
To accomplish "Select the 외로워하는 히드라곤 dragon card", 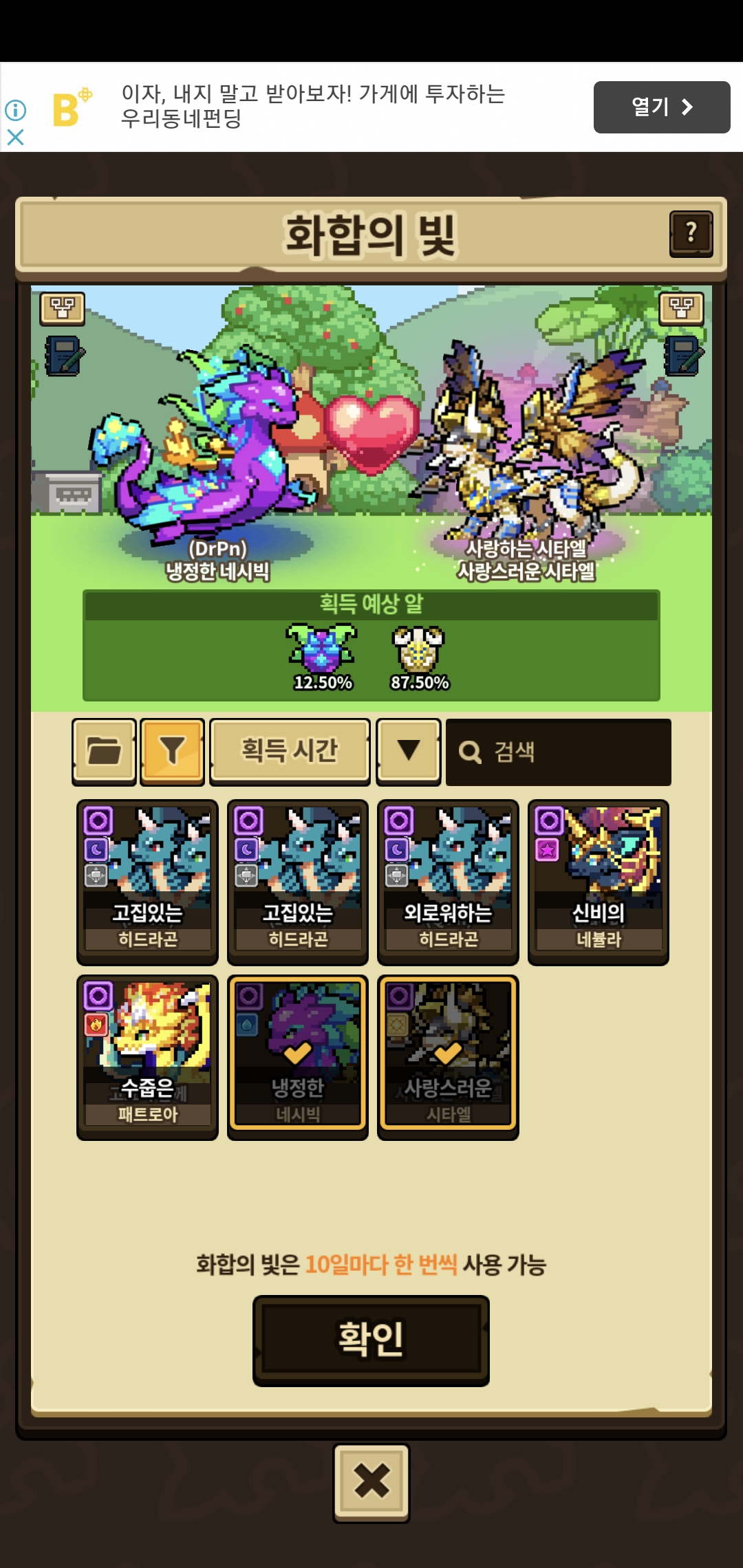I will 448,882.
